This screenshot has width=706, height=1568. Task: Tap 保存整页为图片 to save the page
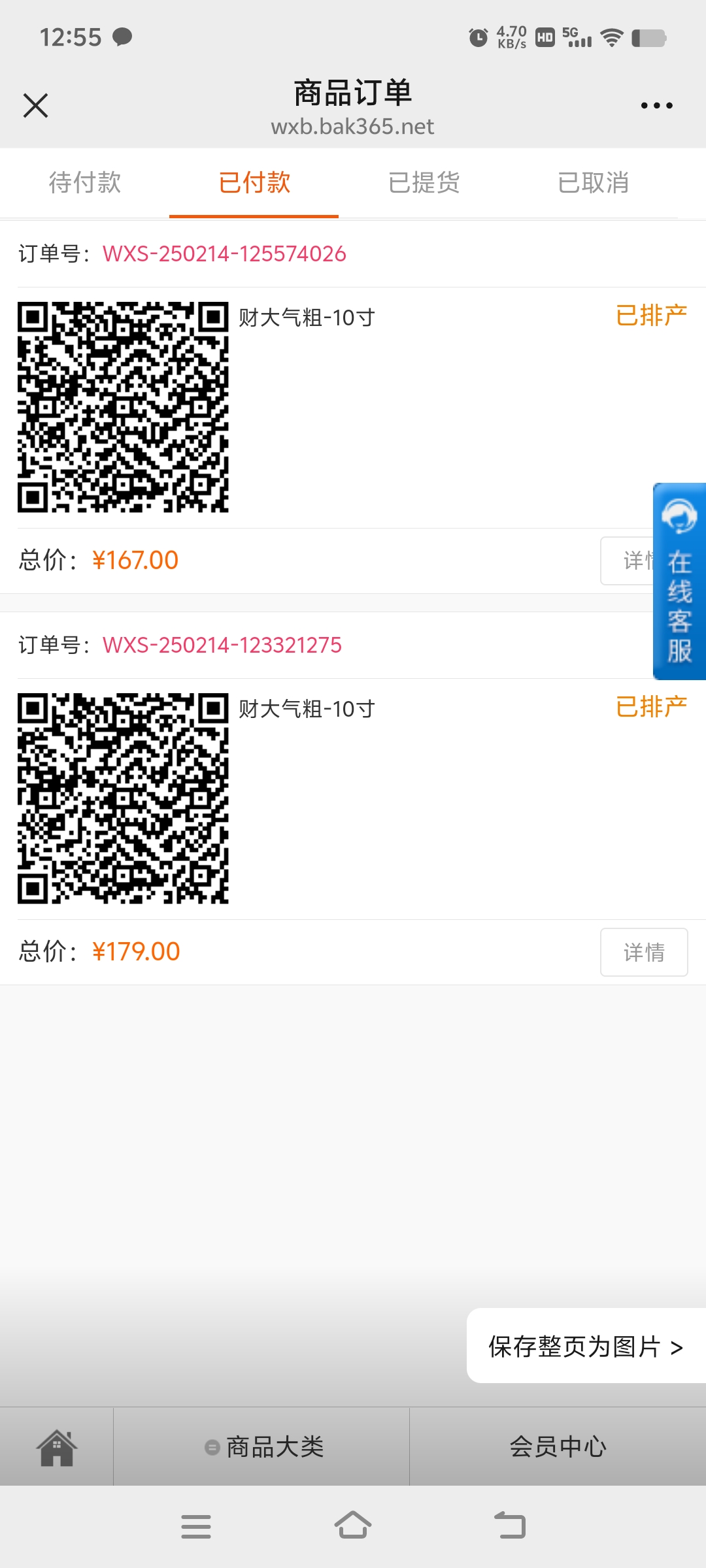coord(586,1346)
